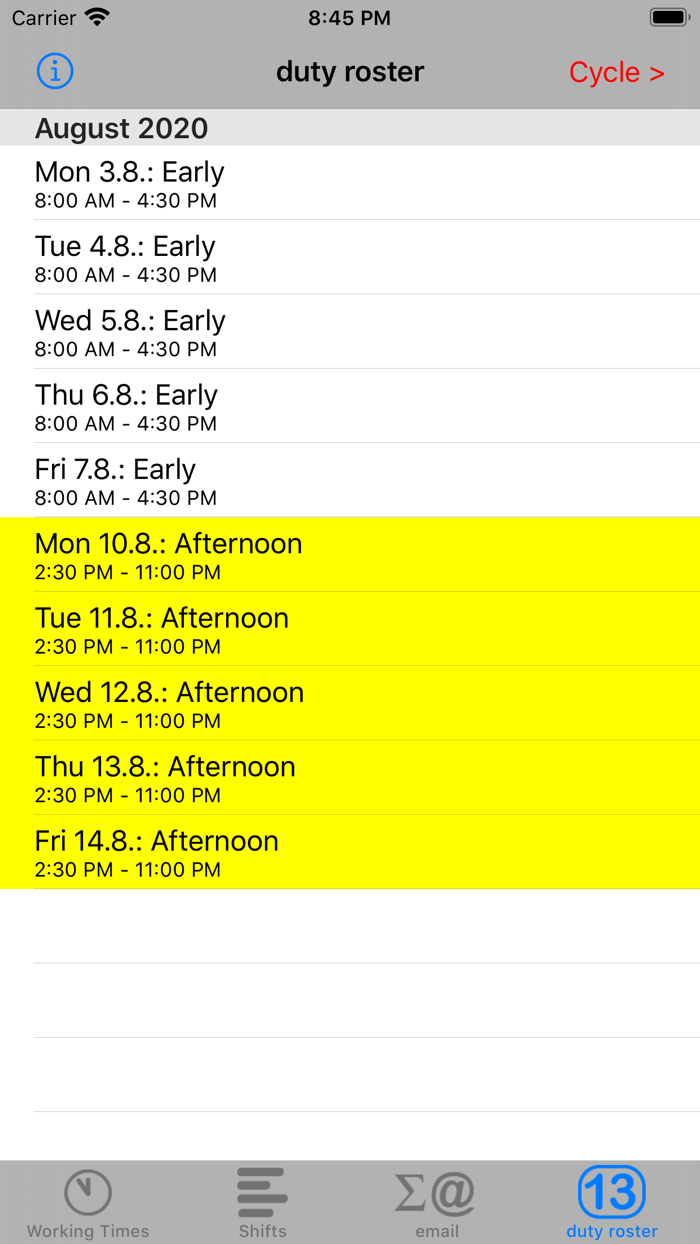Image resolution: width=700 pixels, height=1244 pixels.
Task: Open the Fri 7.8. Early entry
Action: coord(350,480)
